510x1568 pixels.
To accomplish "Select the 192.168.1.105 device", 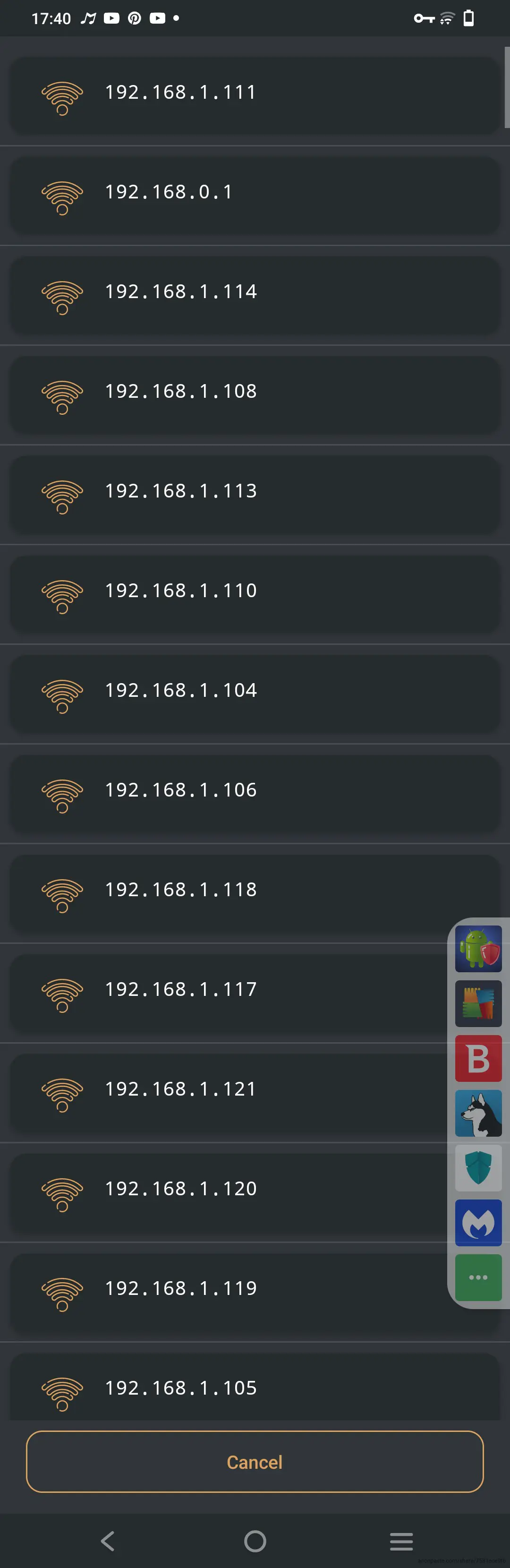I will (x=244, y=1388).
